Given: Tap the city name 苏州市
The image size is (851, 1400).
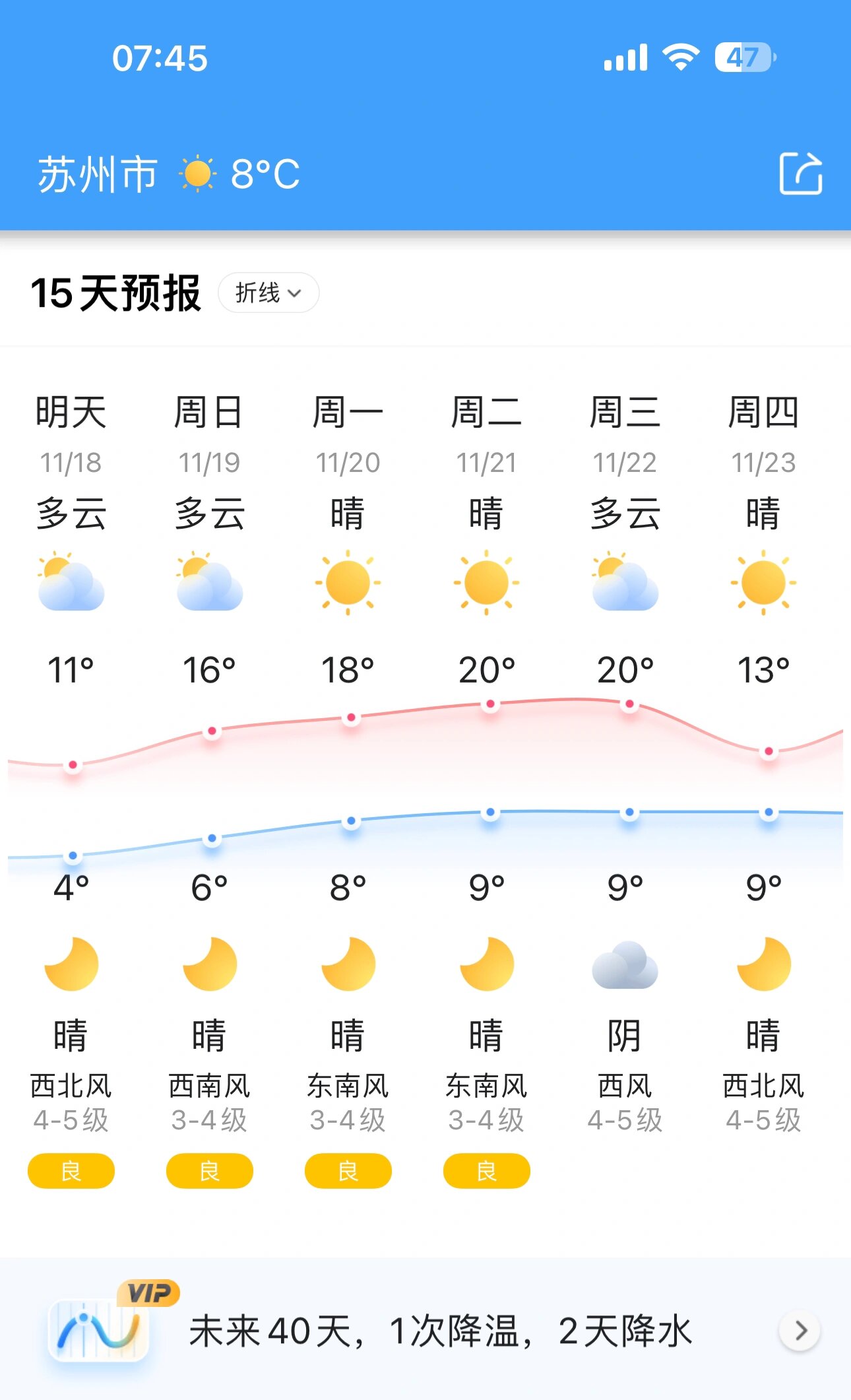Looking at the screenshot, I should [x=98, y=174].
